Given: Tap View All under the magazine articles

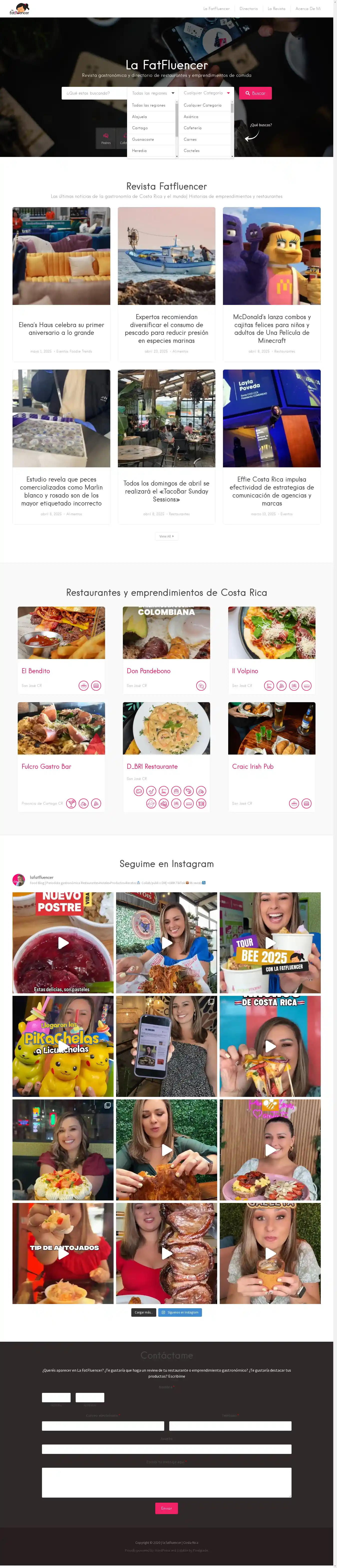Looking at the screenshot, I should (166, 536).
